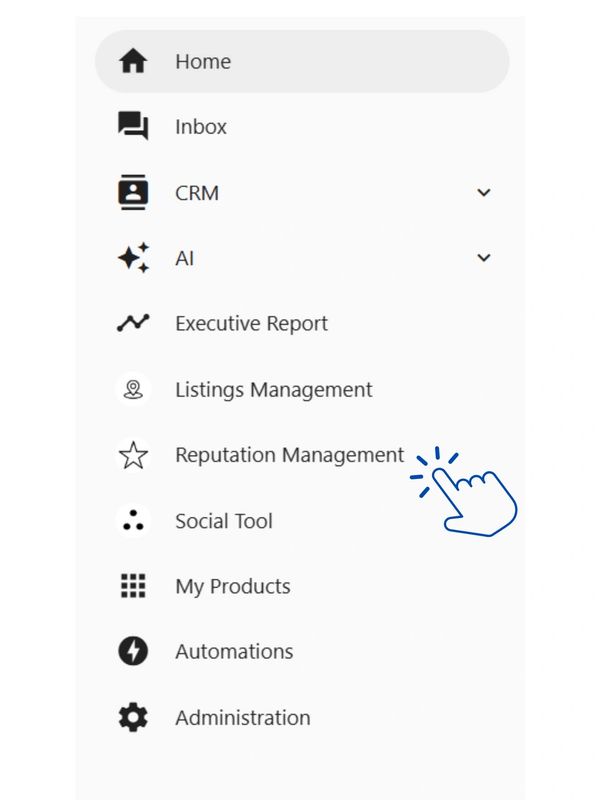Go to Inbox

click(201, 127)
